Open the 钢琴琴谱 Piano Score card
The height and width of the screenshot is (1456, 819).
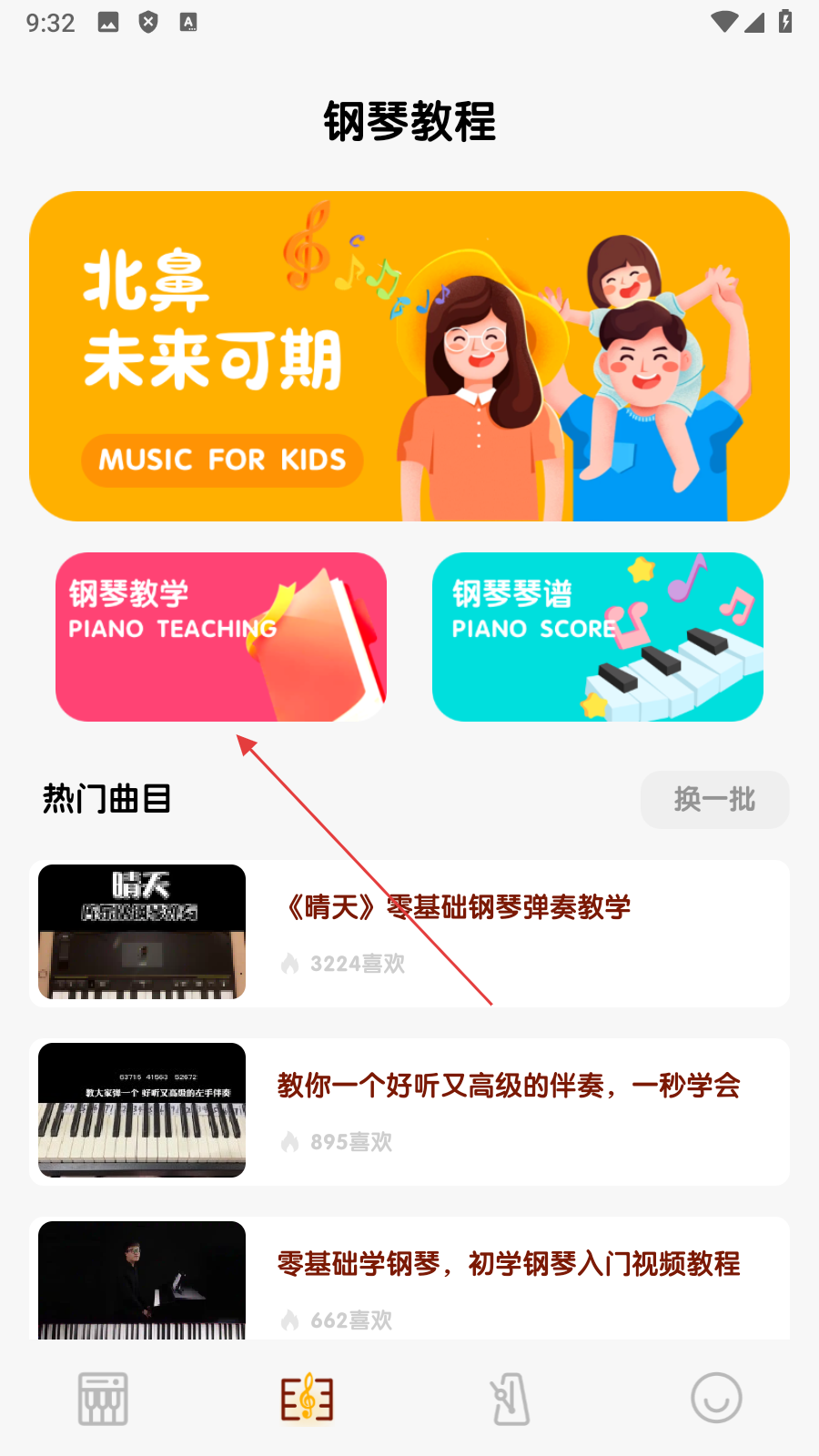597,637
